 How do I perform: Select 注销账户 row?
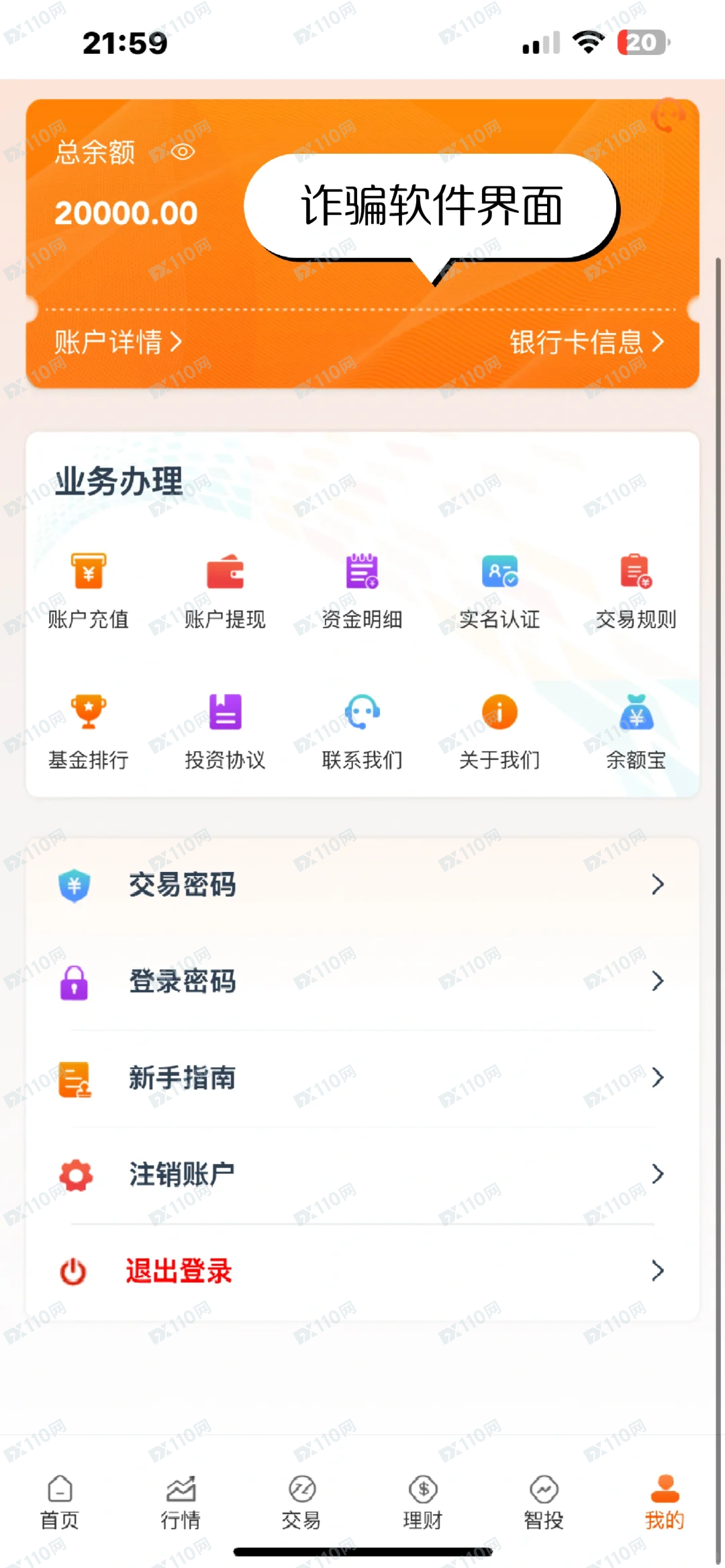362,1175
